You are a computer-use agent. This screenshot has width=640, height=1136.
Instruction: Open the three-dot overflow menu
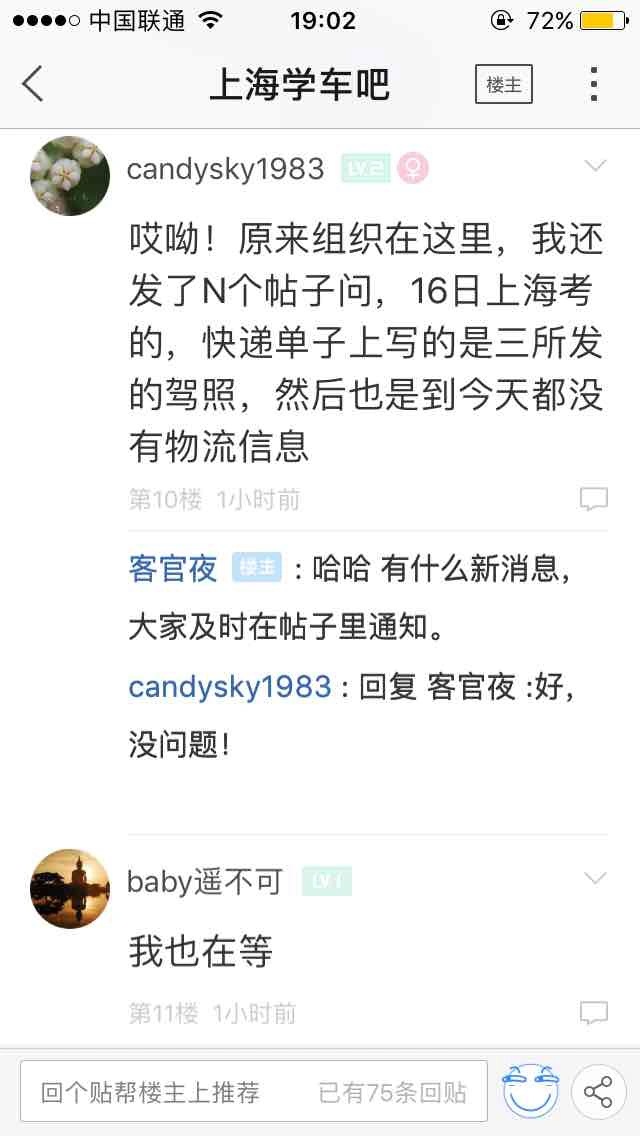[x=594, y=85]
